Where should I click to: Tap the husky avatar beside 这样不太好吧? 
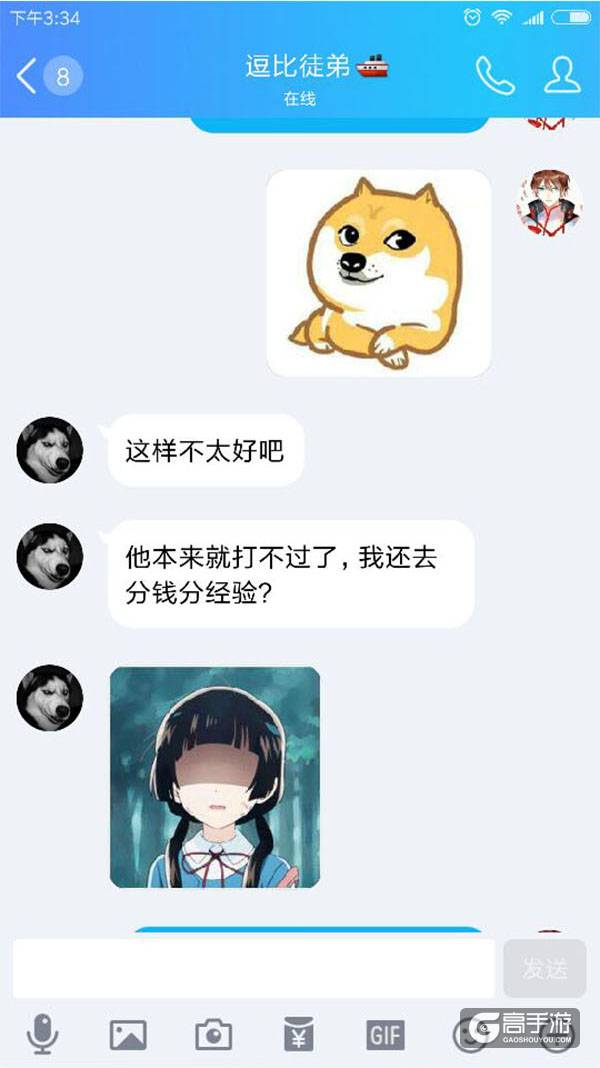pos(50,450)
